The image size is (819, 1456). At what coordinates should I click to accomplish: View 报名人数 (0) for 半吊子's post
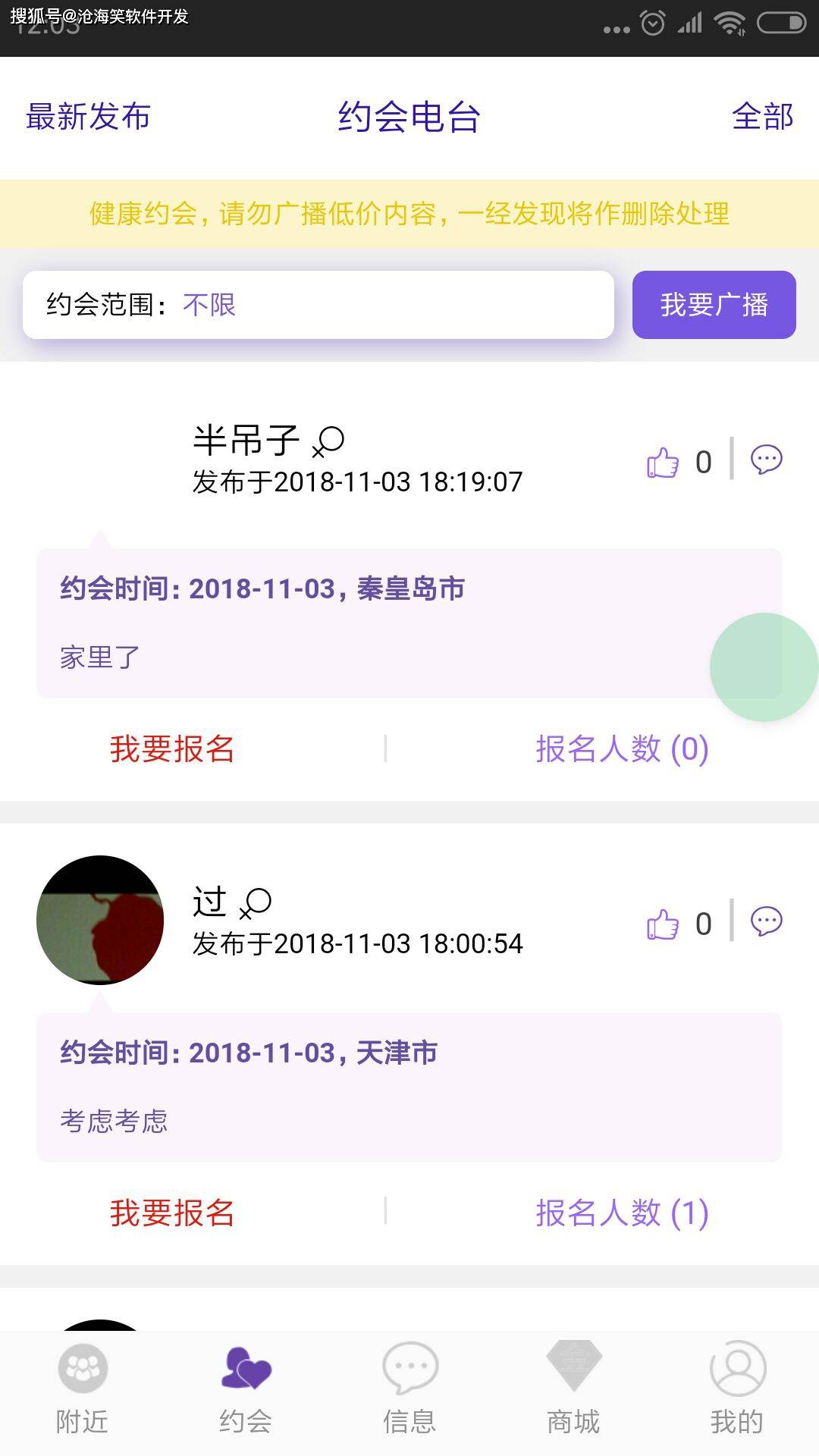[622, 749]
